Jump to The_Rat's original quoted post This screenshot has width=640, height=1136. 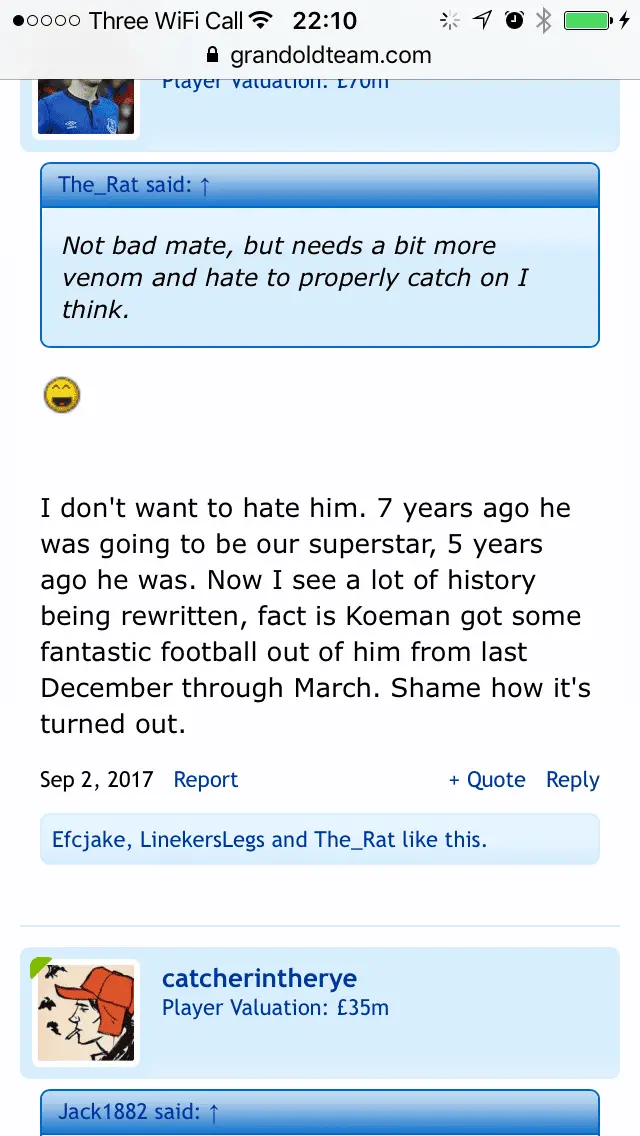point(204,185)
